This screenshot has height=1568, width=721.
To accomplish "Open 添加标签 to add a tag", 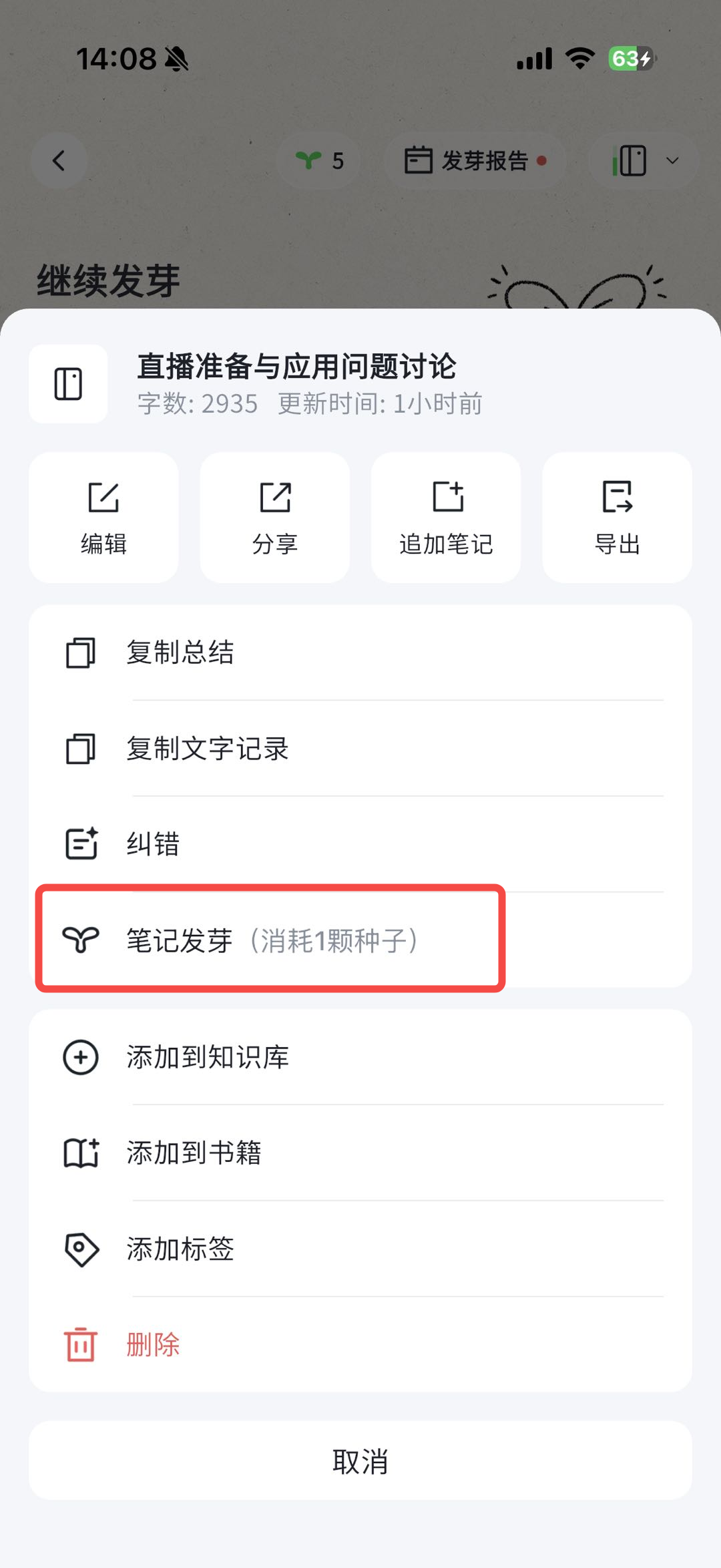I will coord(360,1248).
